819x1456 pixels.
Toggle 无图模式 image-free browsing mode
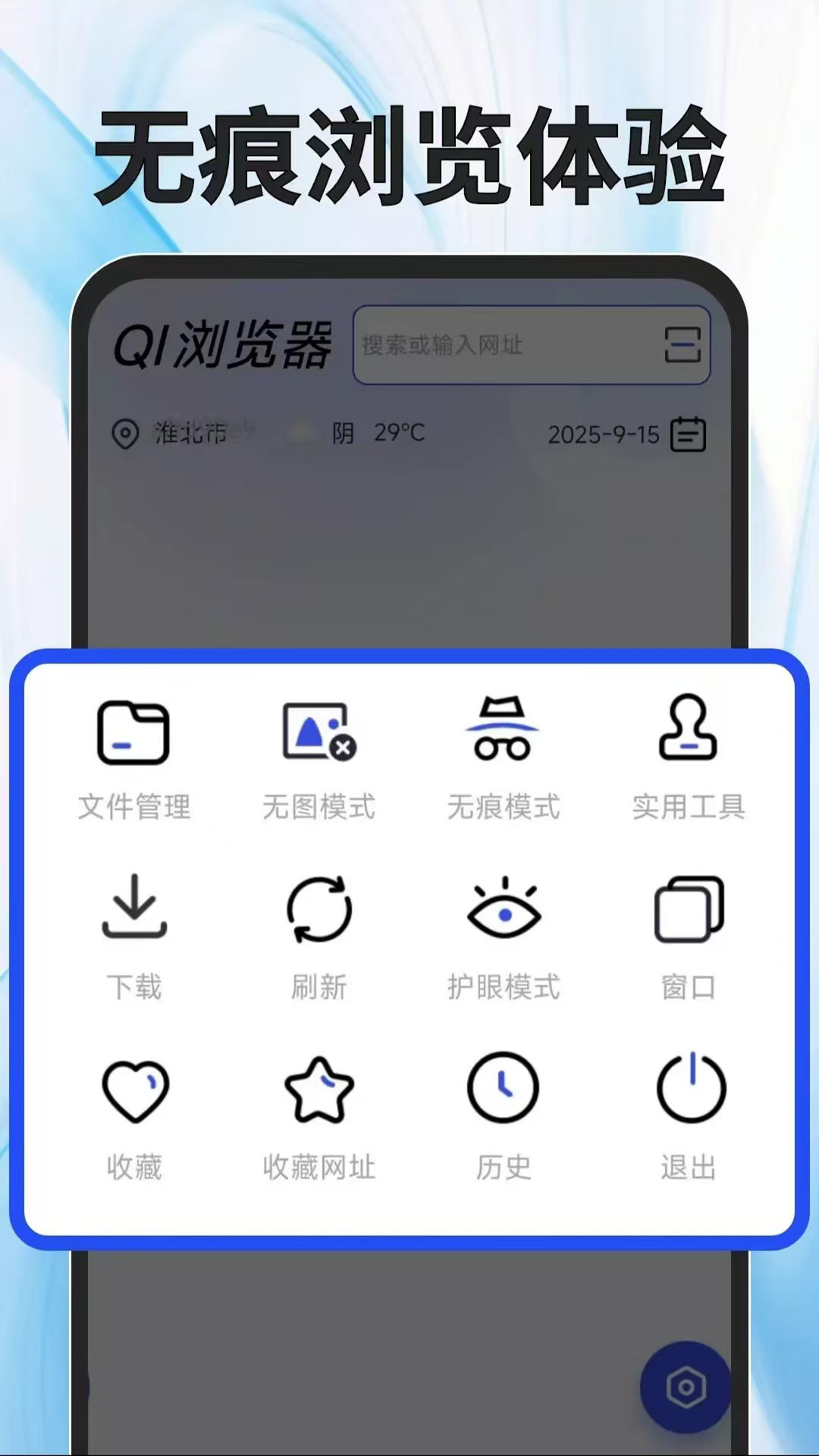[318, 730]
